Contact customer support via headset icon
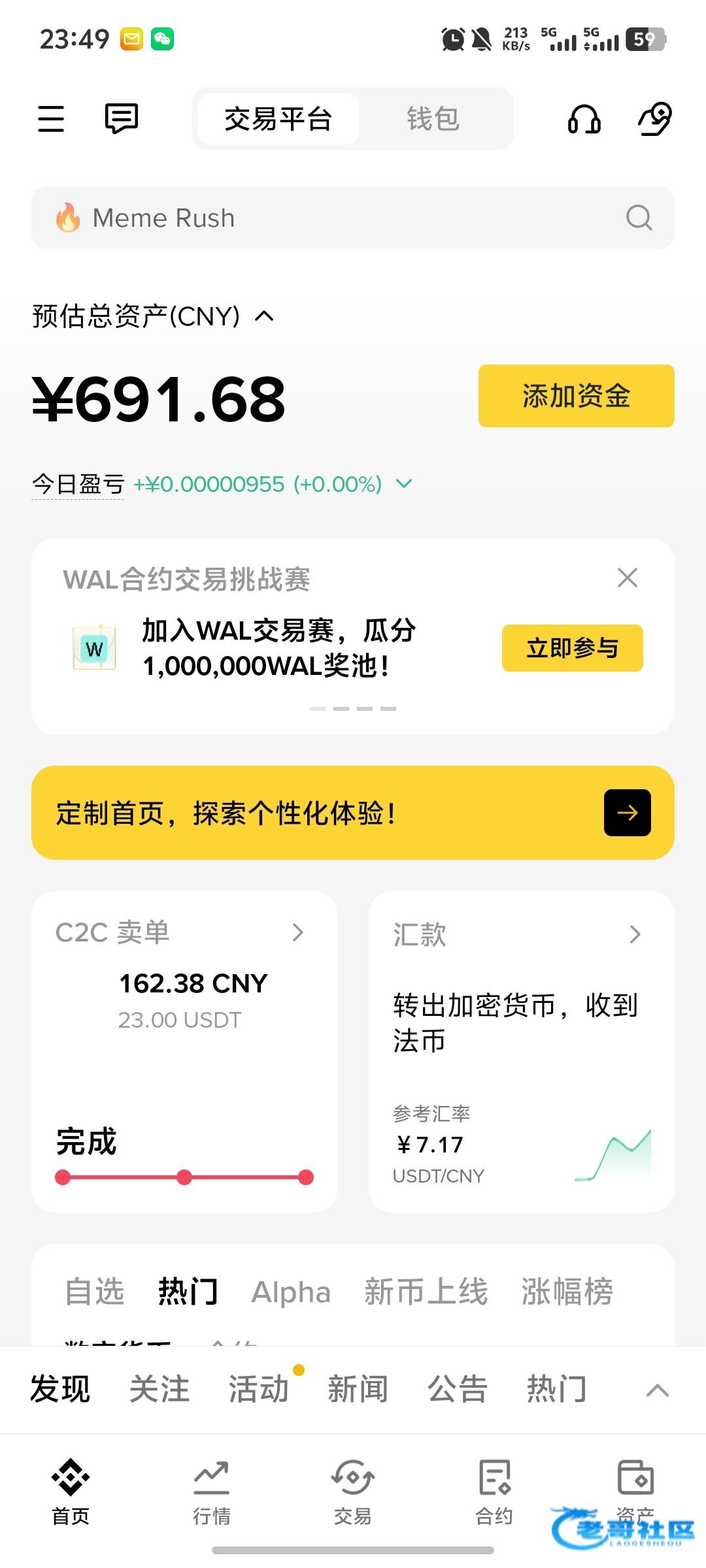Viewport: 706px width, 1568px height. click(584, 120)
